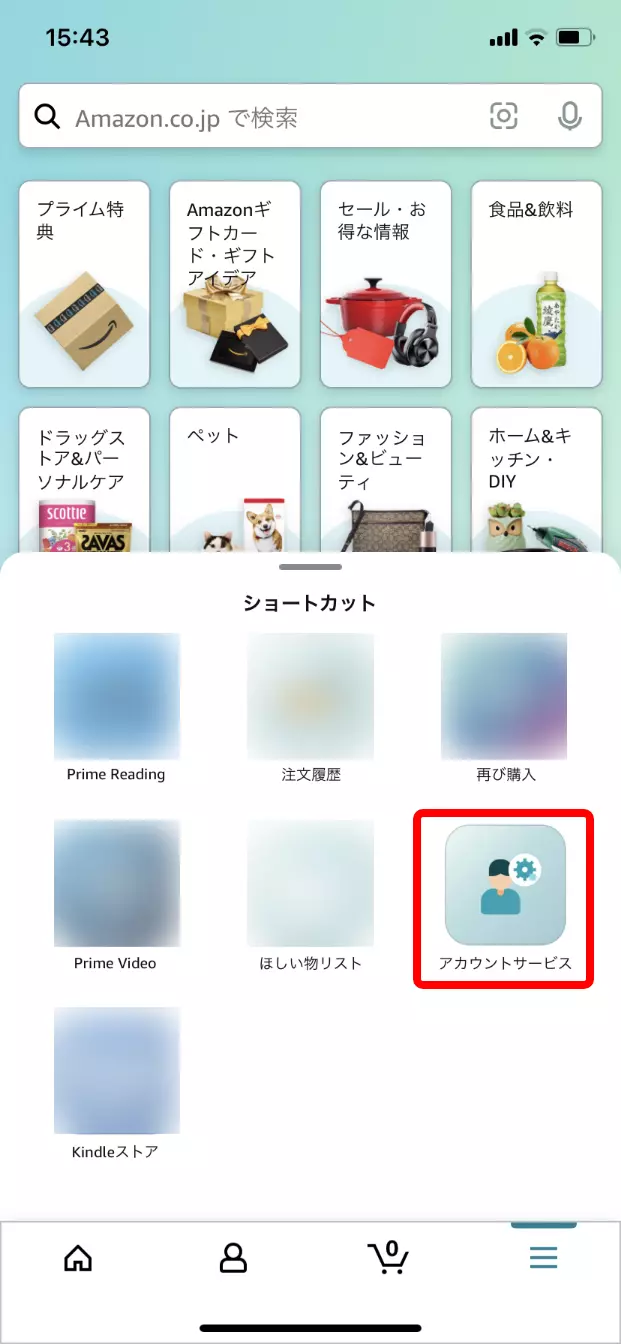Image resolution: width=621 pixels, height=1344 pixels.
Task: Open the ファッション&ビューティ card
Action: click(386, 480)
